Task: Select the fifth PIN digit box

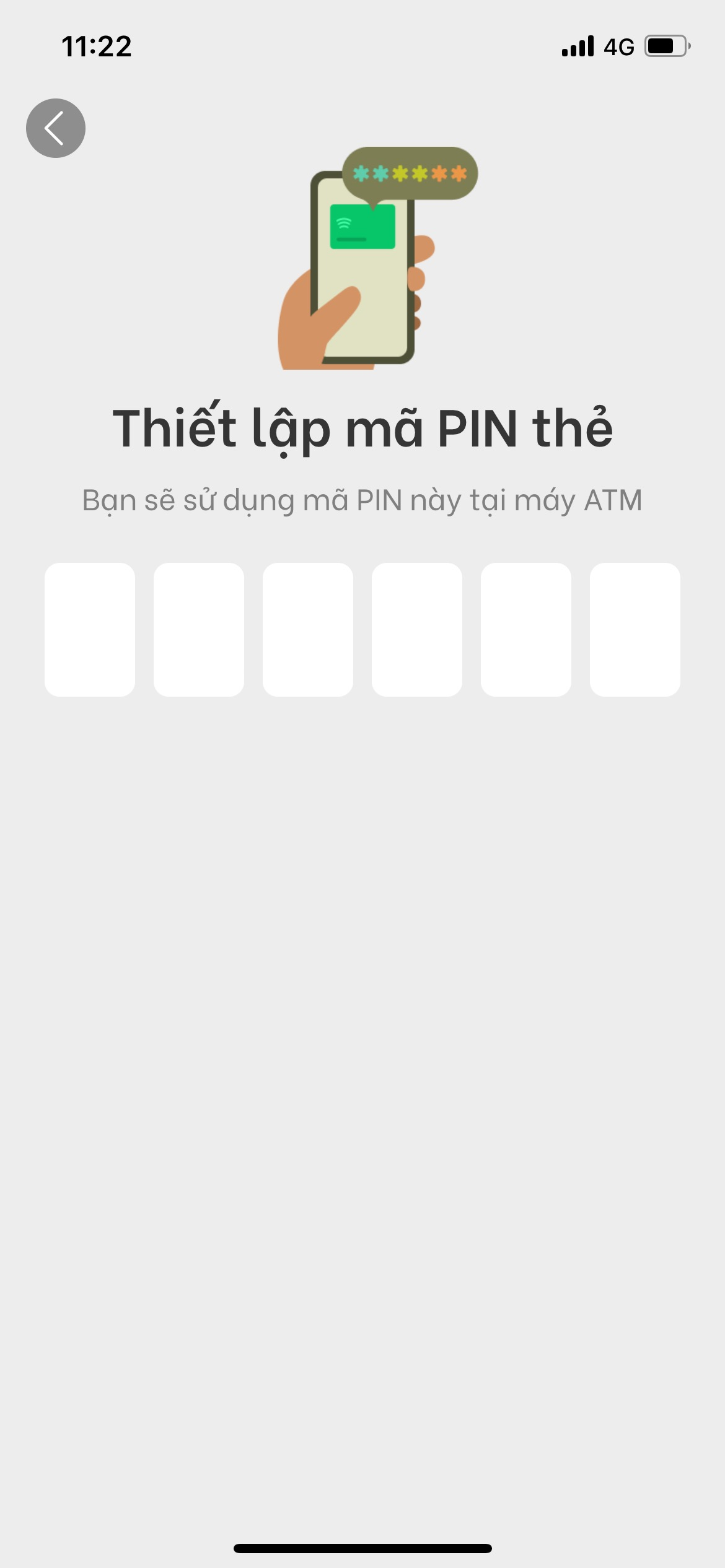Action: (x=526, y=629)
